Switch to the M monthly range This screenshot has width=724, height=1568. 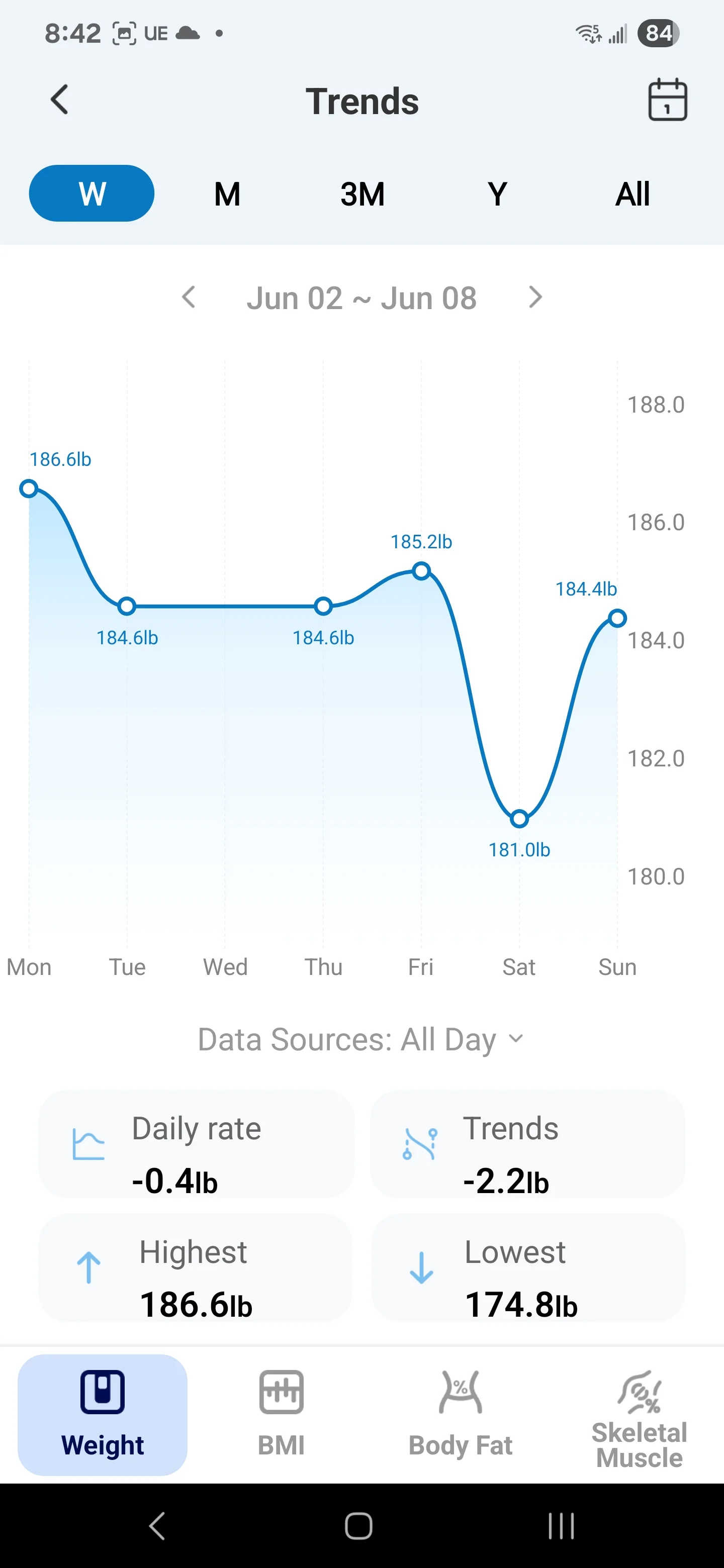click(x=227, y=193)
